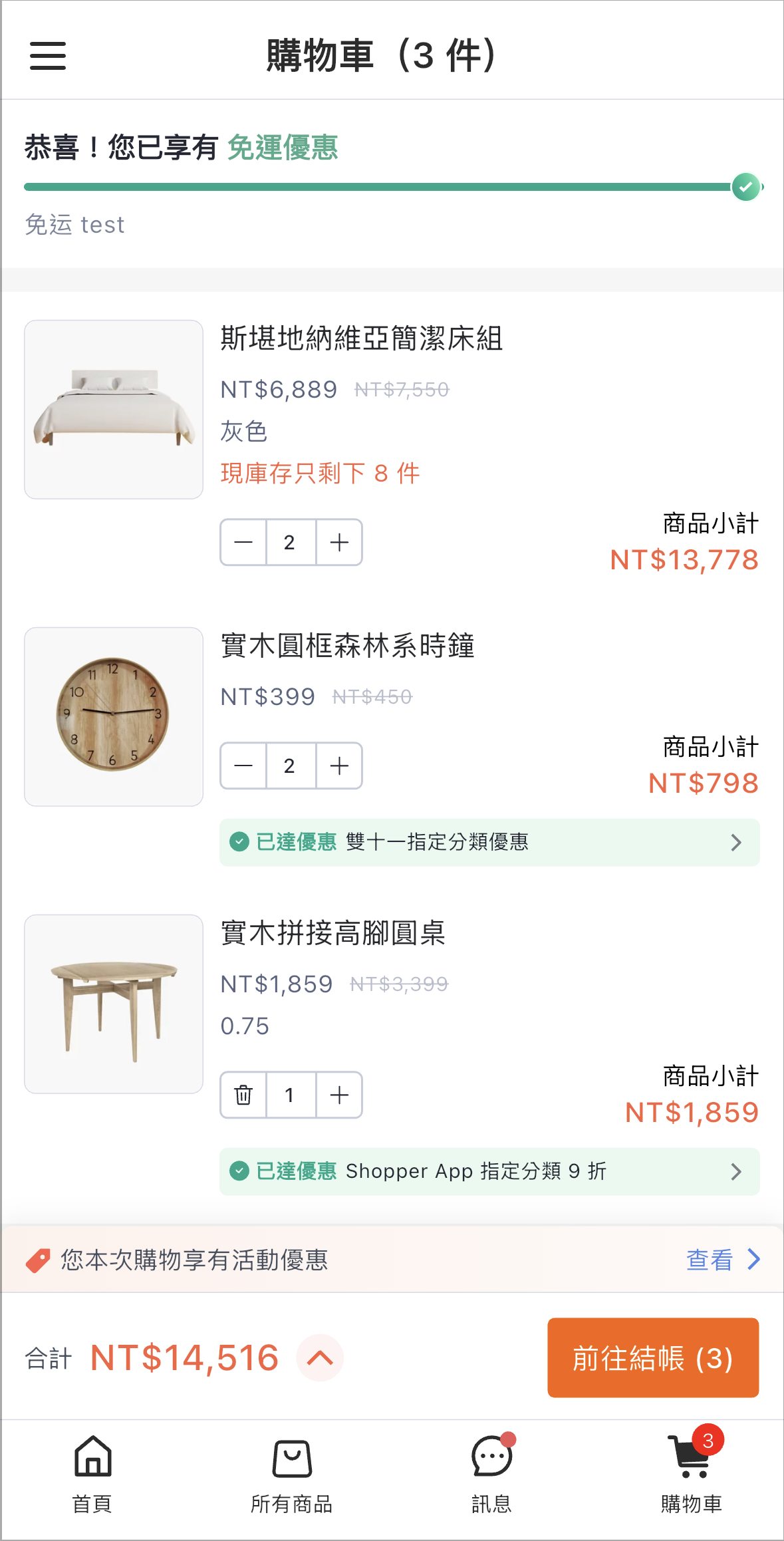This screenshot has width=784, height=1541.
Task: Remove 實木拼接高腳圓桌 with trash icon
Action: coord(243,1095)
